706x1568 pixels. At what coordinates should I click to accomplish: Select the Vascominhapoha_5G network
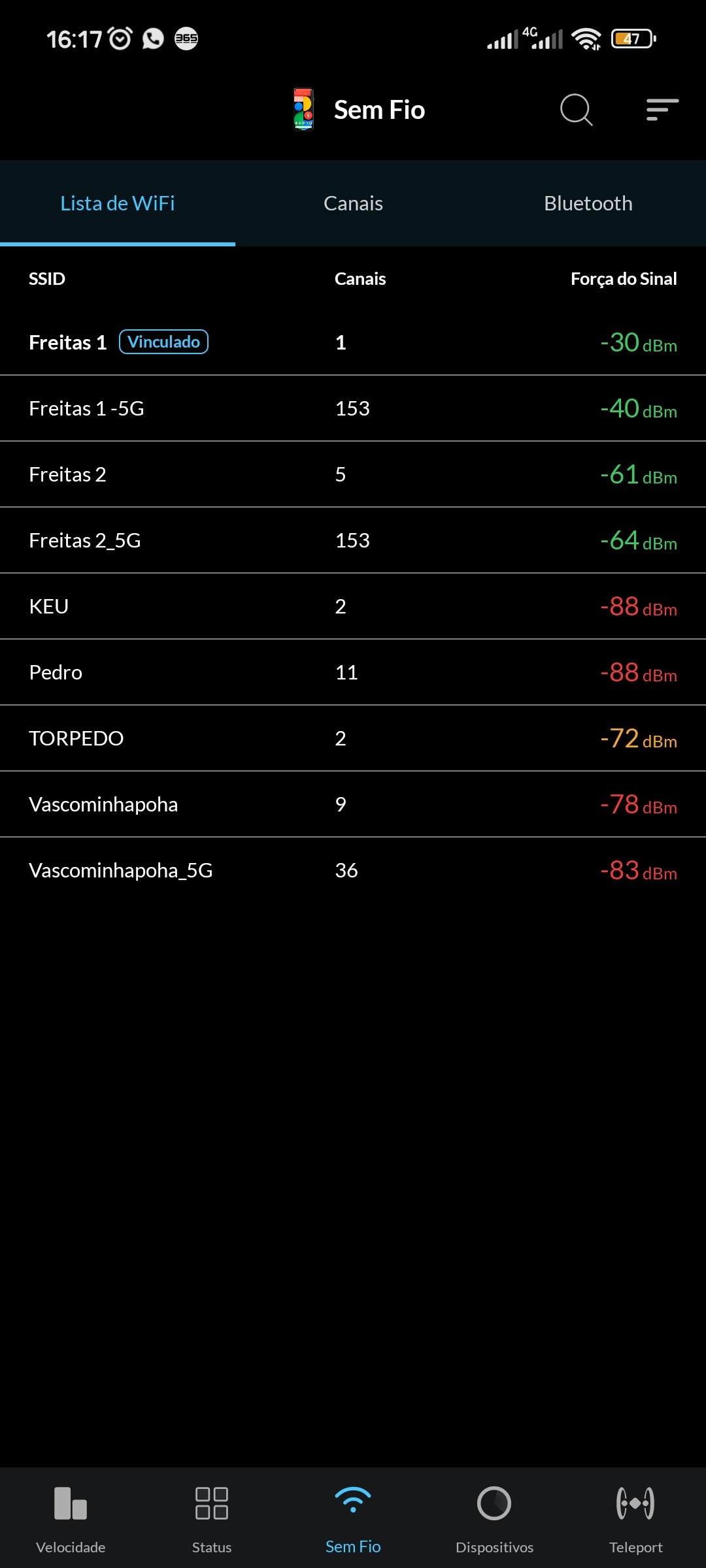click(353, 870)
